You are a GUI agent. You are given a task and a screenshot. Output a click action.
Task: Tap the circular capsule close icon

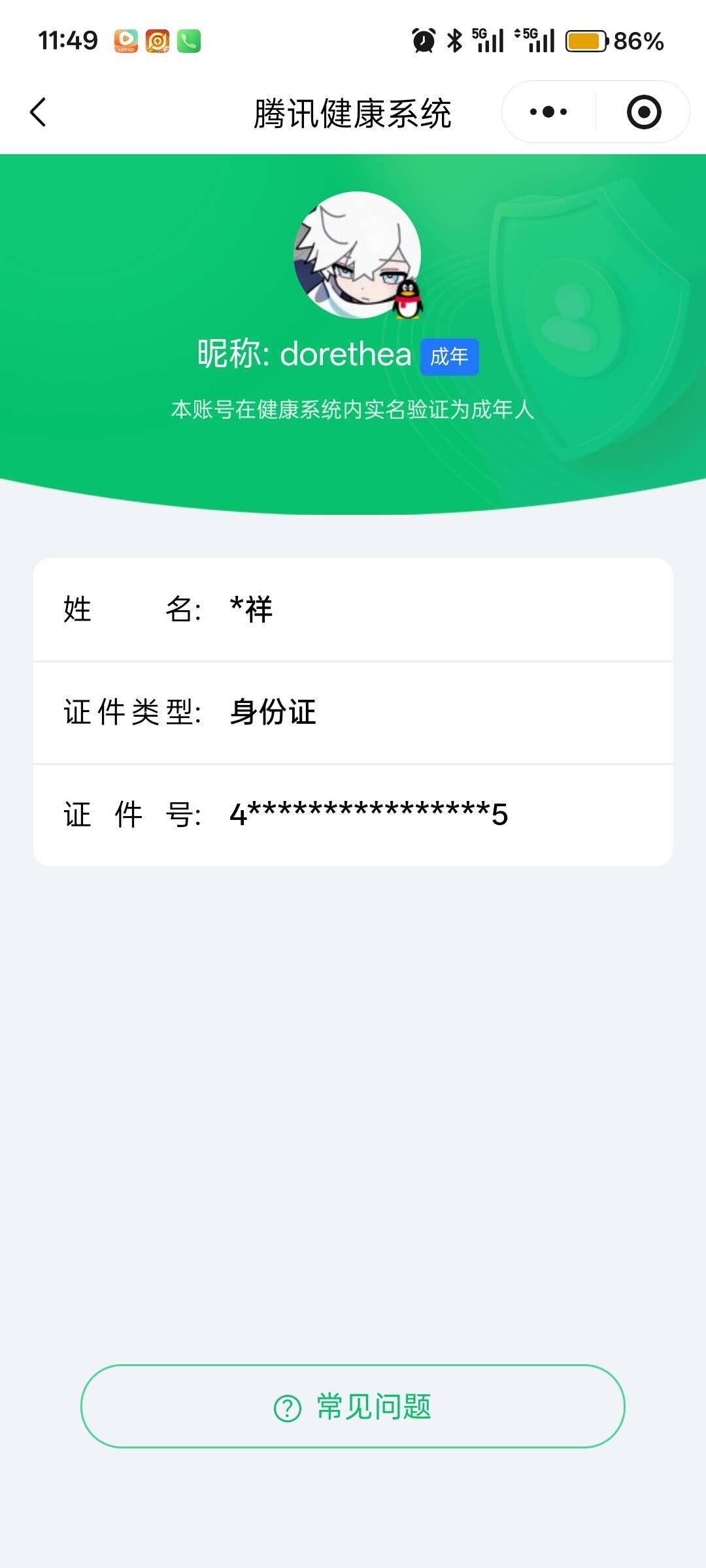tap(643, 112)
